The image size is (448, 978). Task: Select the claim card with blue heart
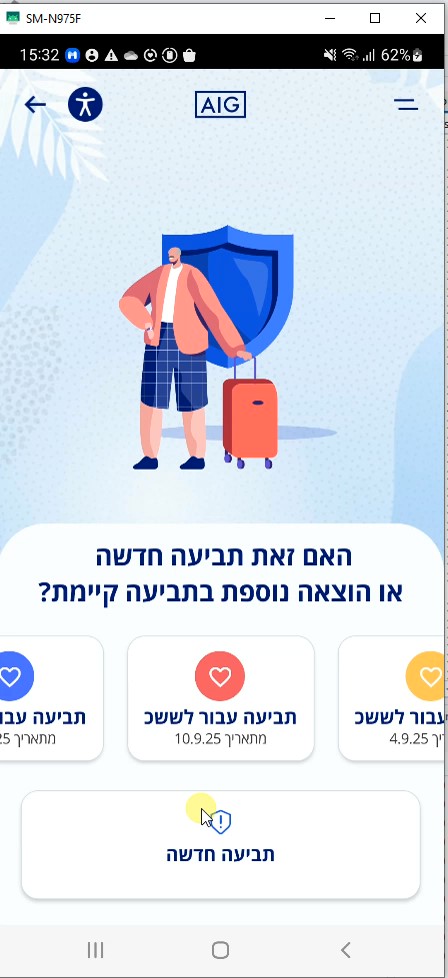coord(51,699)
